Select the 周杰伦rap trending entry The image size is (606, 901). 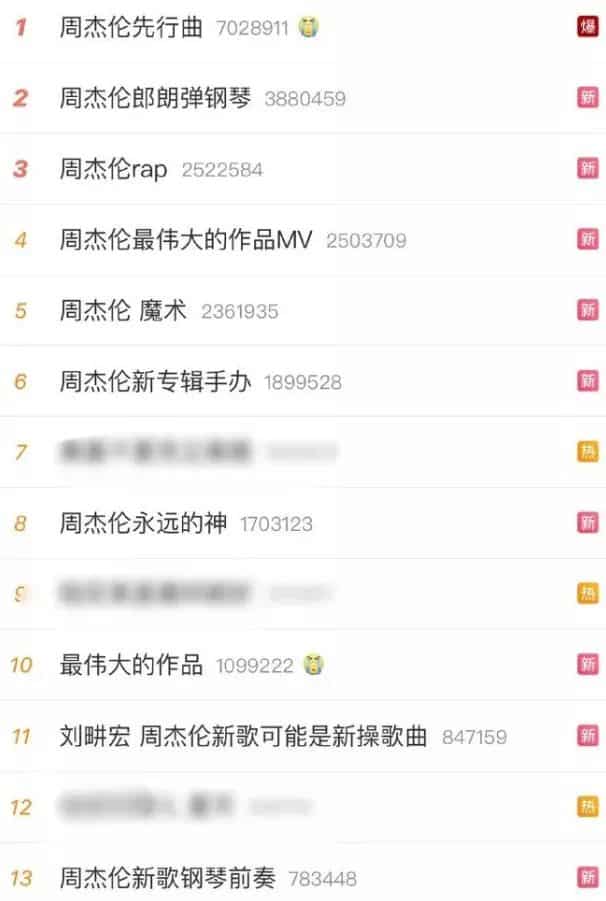[113, 169]
